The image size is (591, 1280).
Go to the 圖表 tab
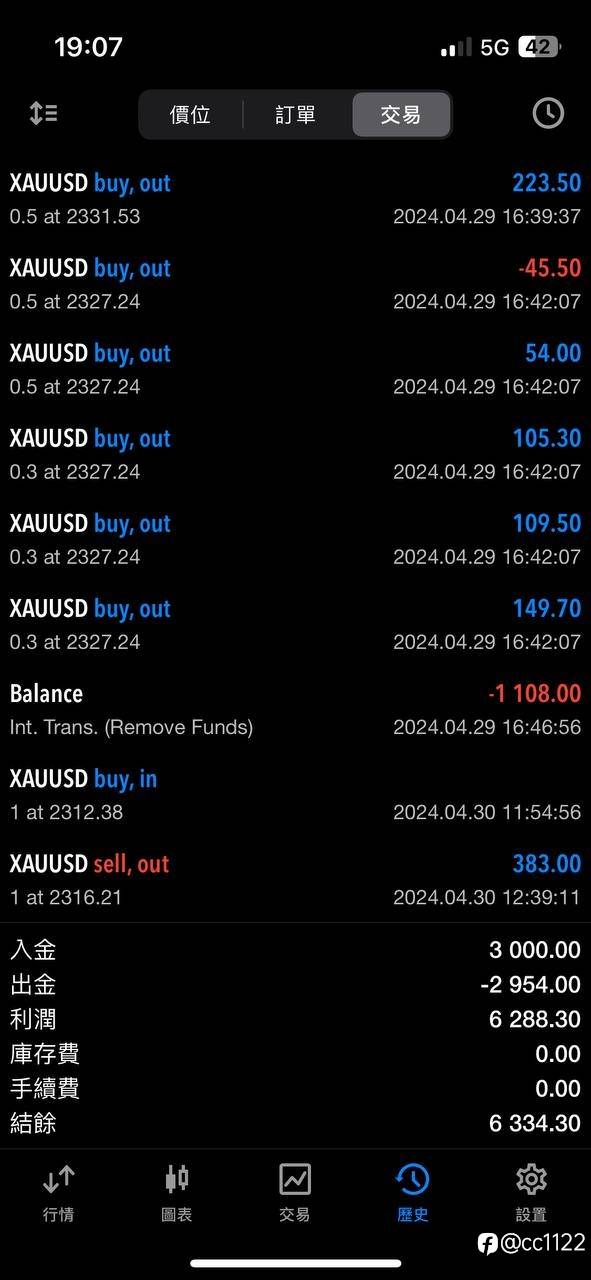[177, 1192]
